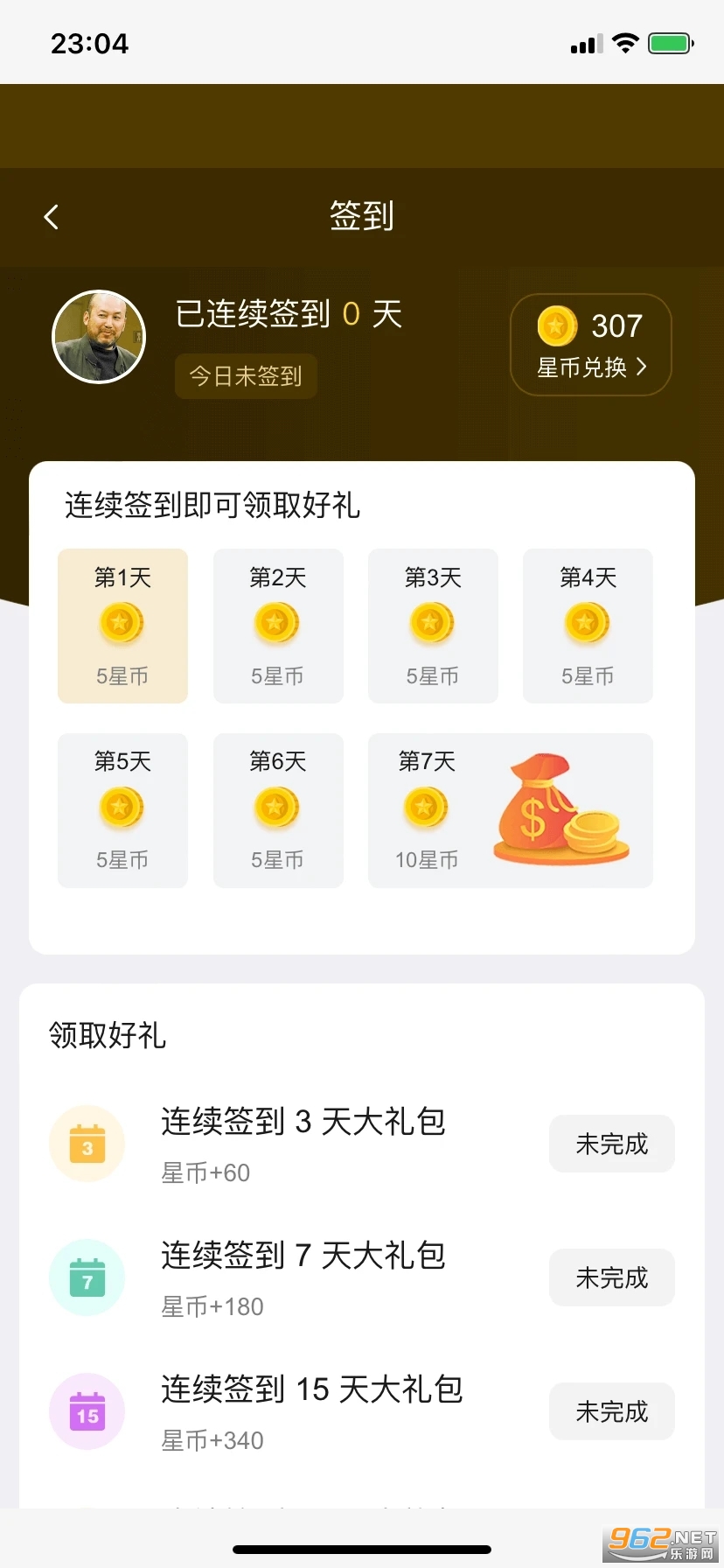Image resolution: width=724 pixels, height=1568 pixels.
Task: Select the 第1天 check-in reward card
Action: 122,626
